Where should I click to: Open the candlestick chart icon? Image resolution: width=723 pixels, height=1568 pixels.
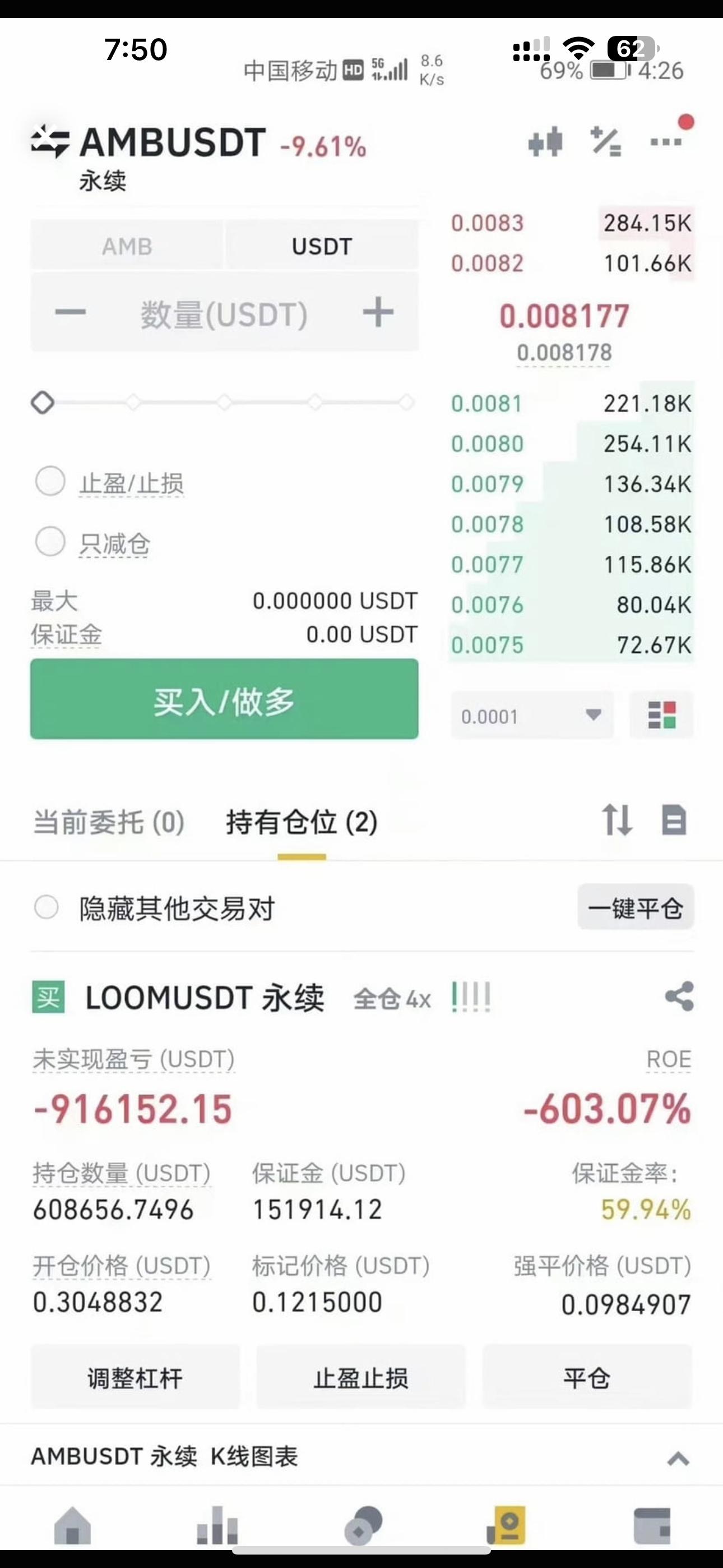pyautogui.click(x=545, y=142)
